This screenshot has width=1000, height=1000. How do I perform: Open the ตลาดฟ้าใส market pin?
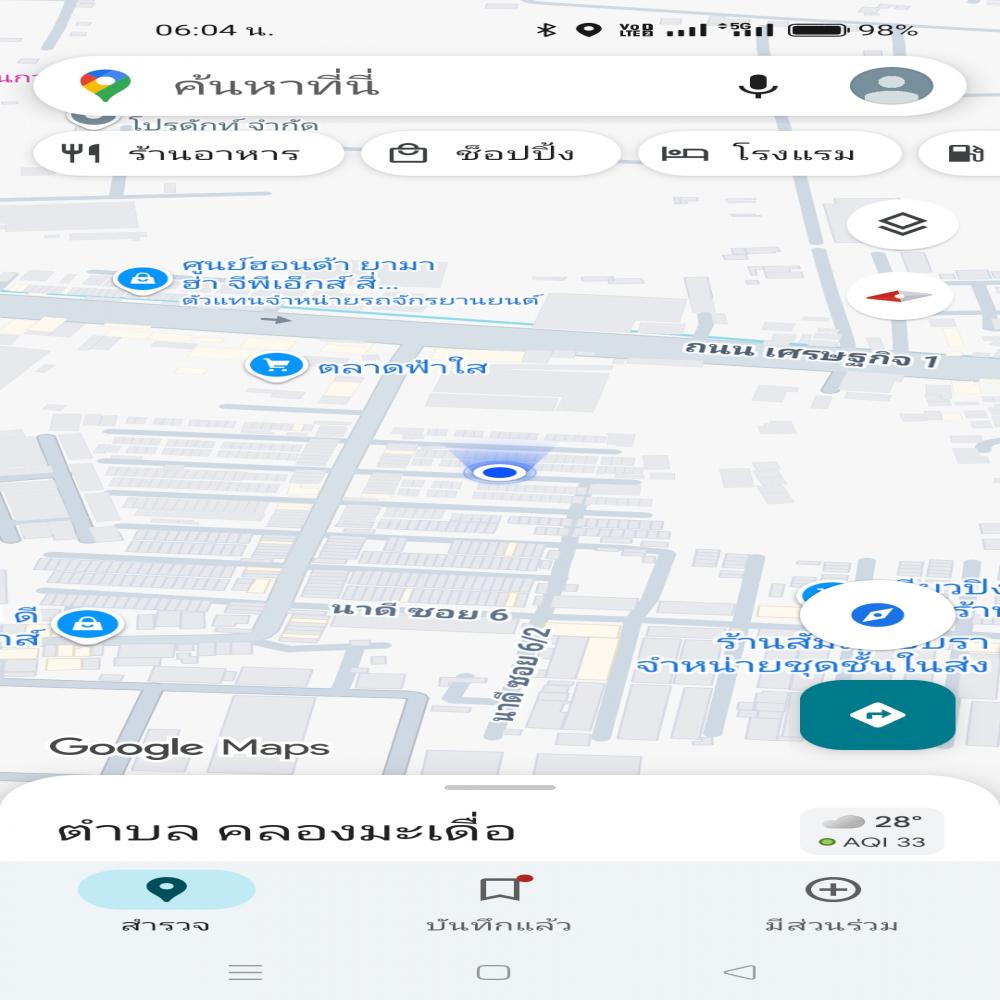(275, 366)
